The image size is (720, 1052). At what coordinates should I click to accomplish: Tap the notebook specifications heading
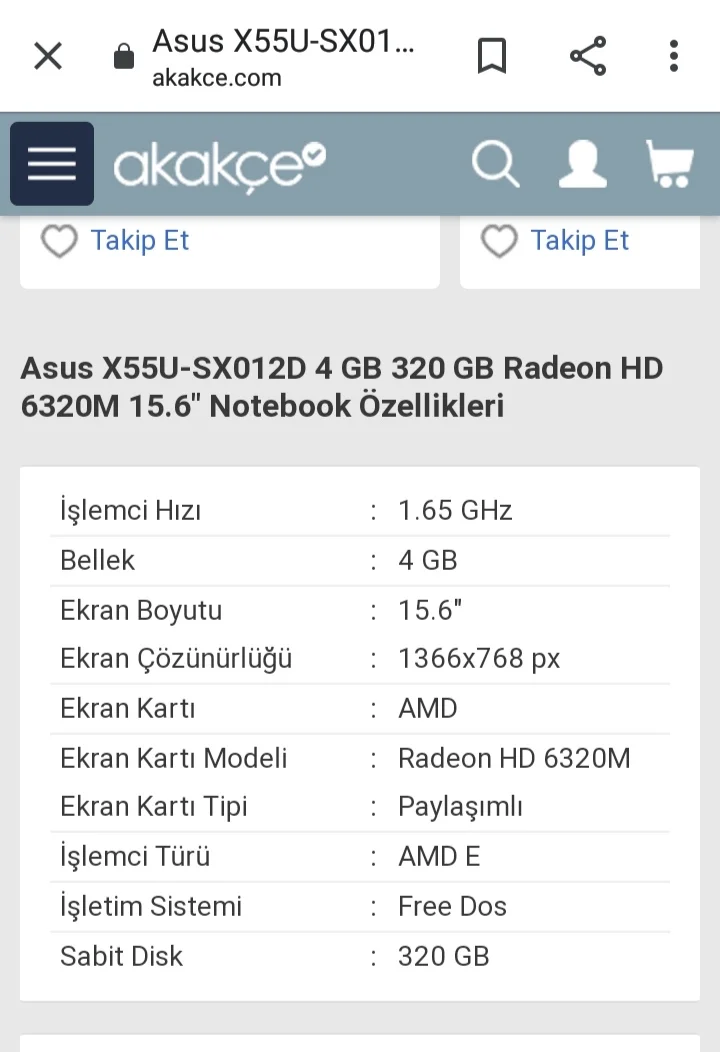click(342, 386)
